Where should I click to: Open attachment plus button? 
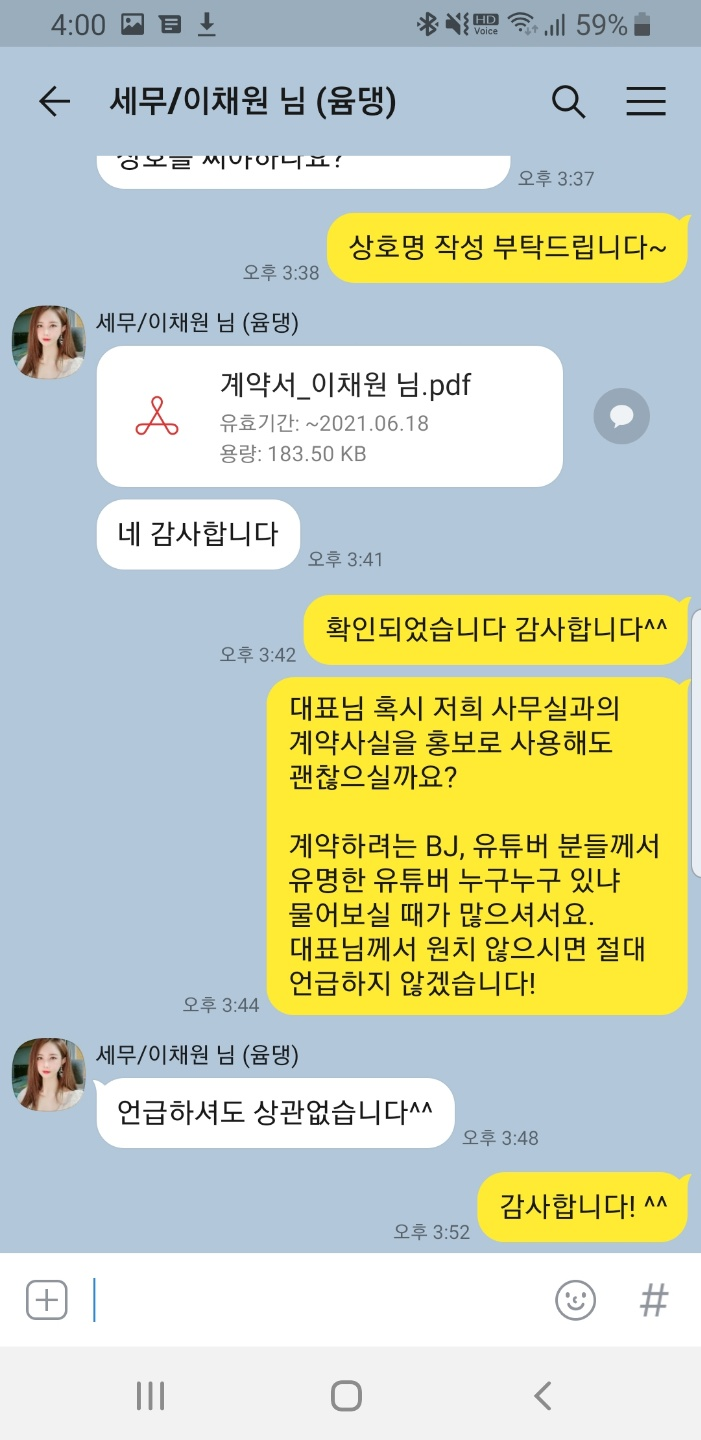tap(46, 1300)
